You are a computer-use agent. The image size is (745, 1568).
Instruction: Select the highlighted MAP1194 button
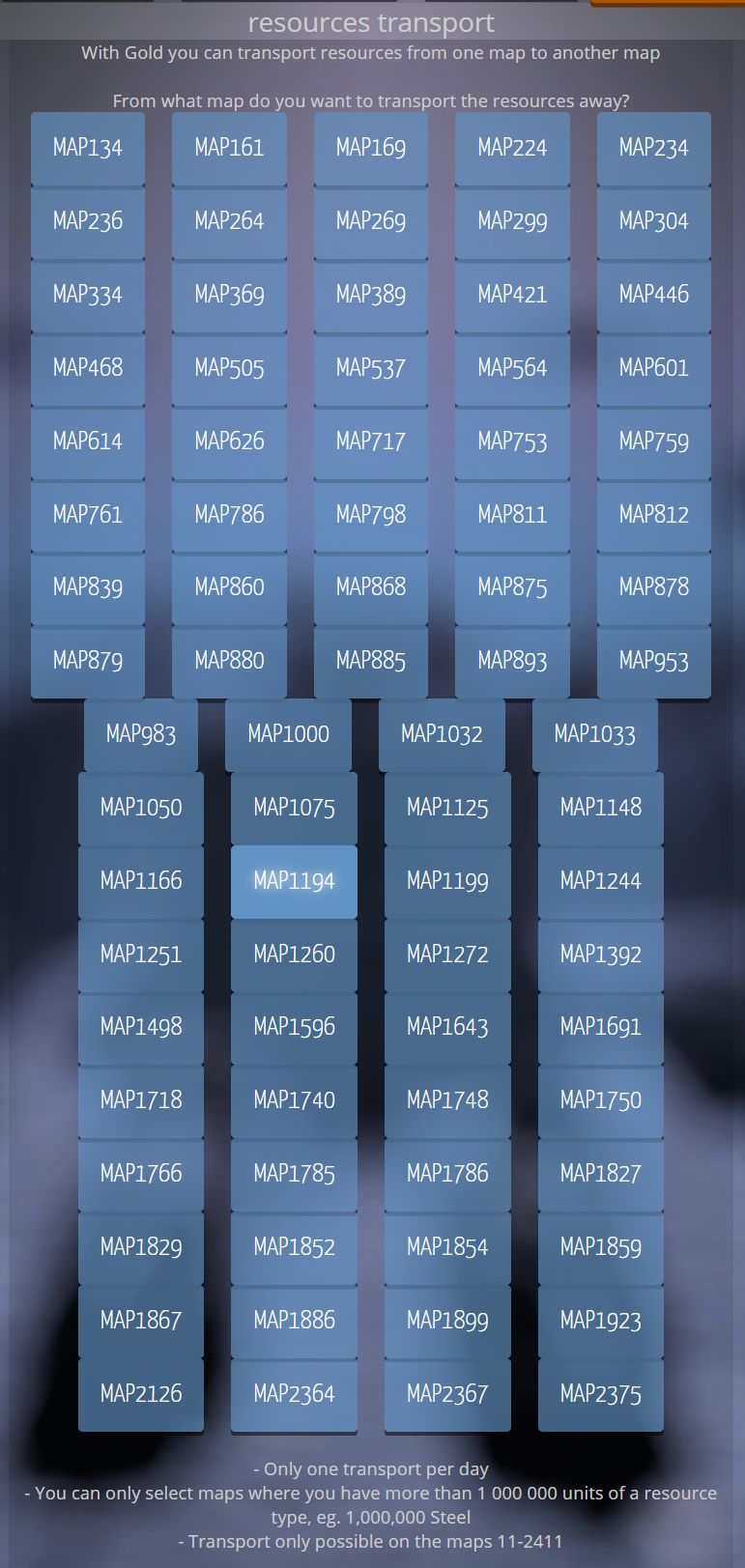294,881
